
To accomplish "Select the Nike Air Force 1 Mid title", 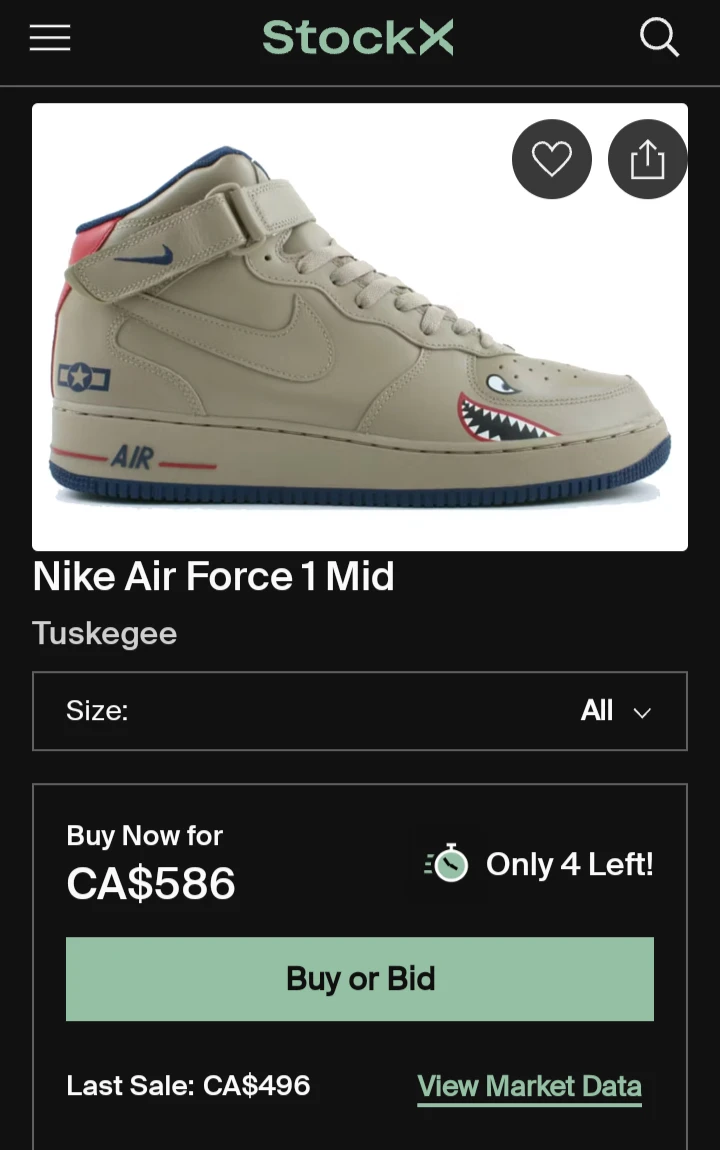I will pyautogui.click(x=213, y=577).
